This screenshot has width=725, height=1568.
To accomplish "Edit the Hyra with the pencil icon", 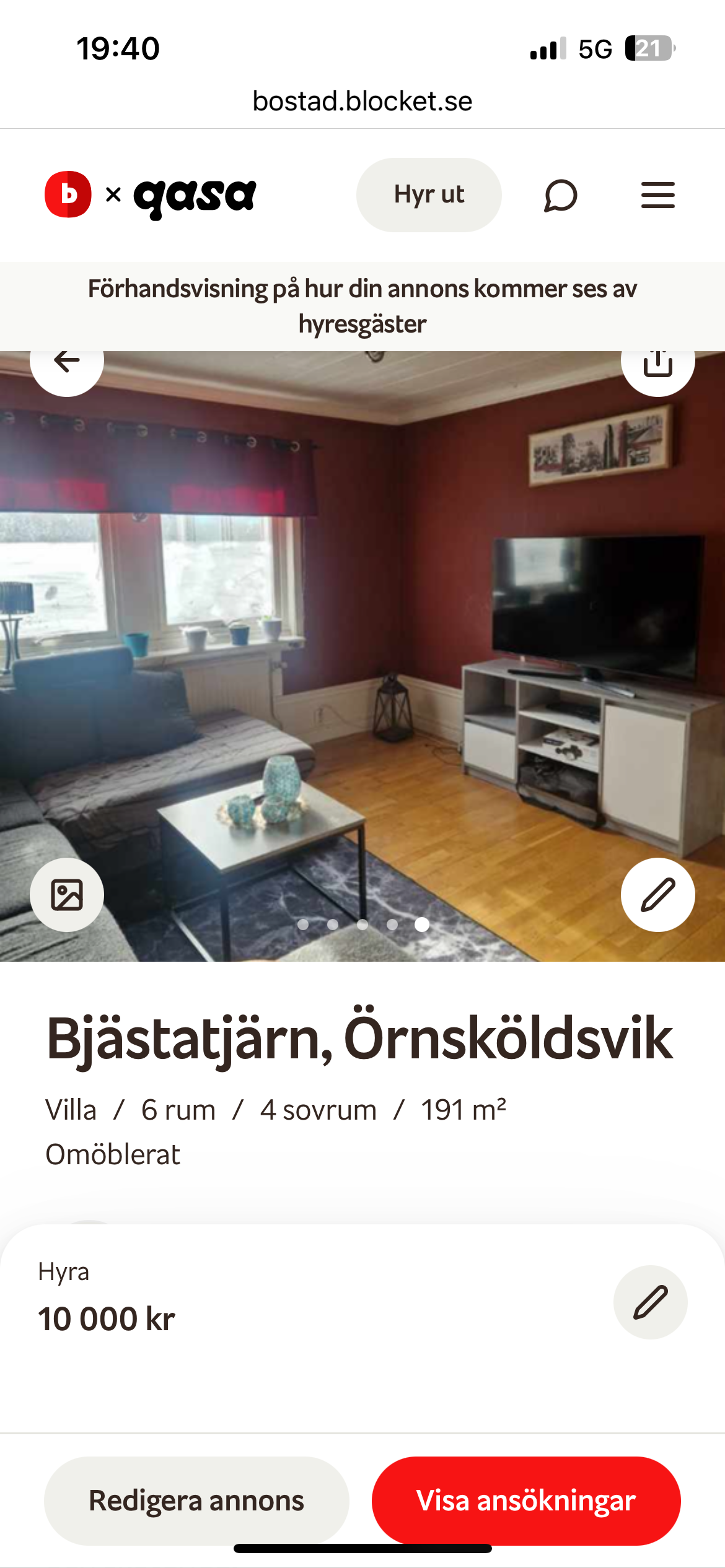I will pos(651,1303).
